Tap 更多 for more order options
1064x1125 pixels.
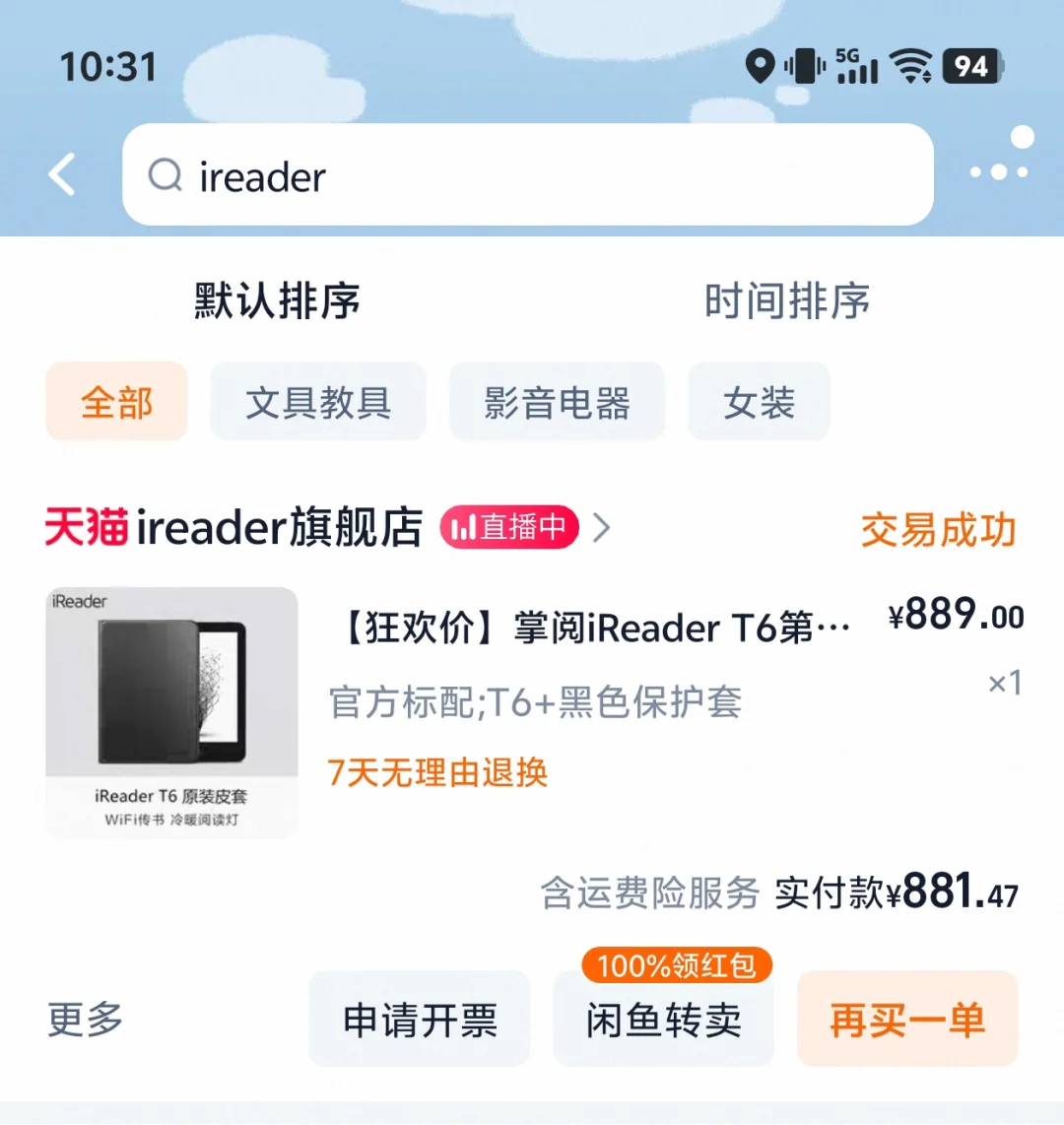pyautogui.click(x=86, y=1019)
